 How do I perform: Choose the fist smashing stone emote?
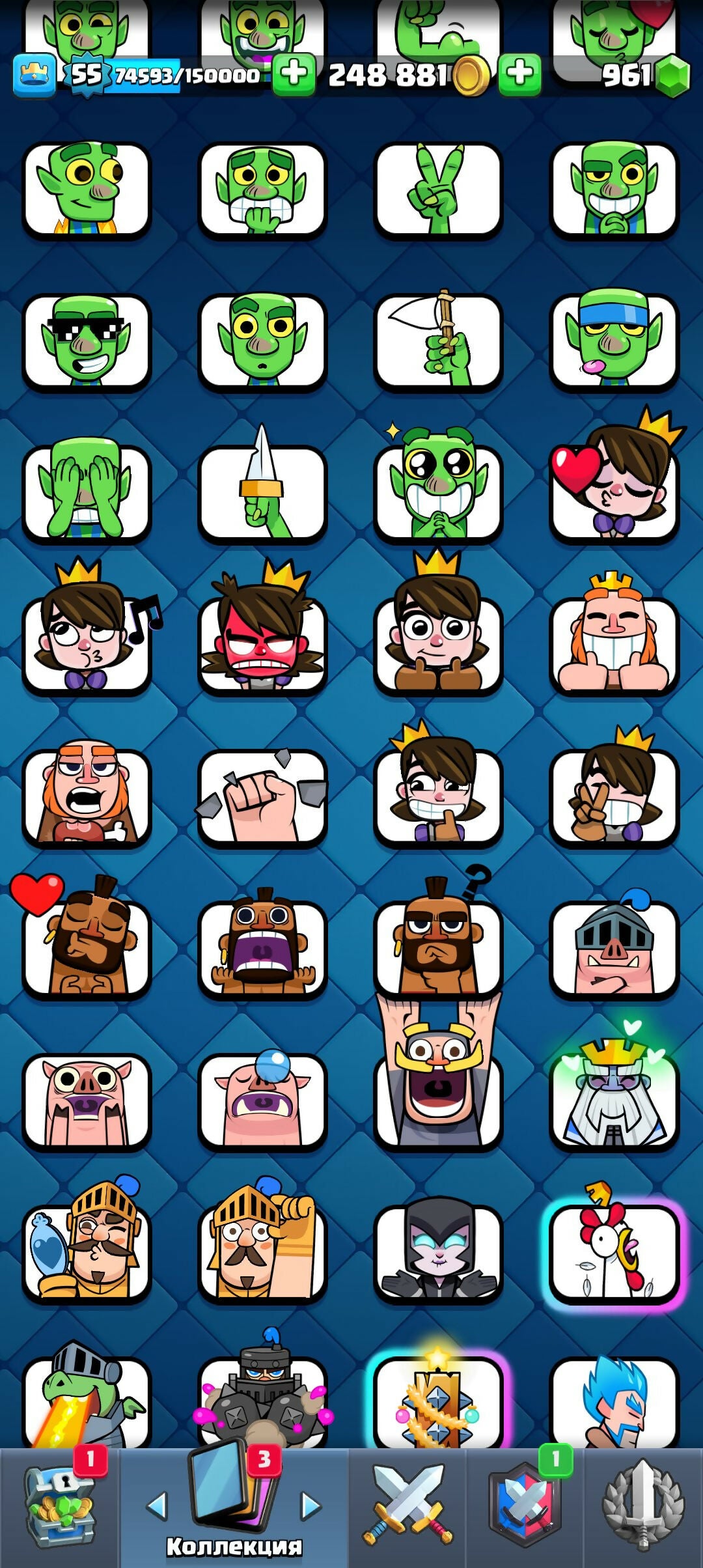pos(262,797)
